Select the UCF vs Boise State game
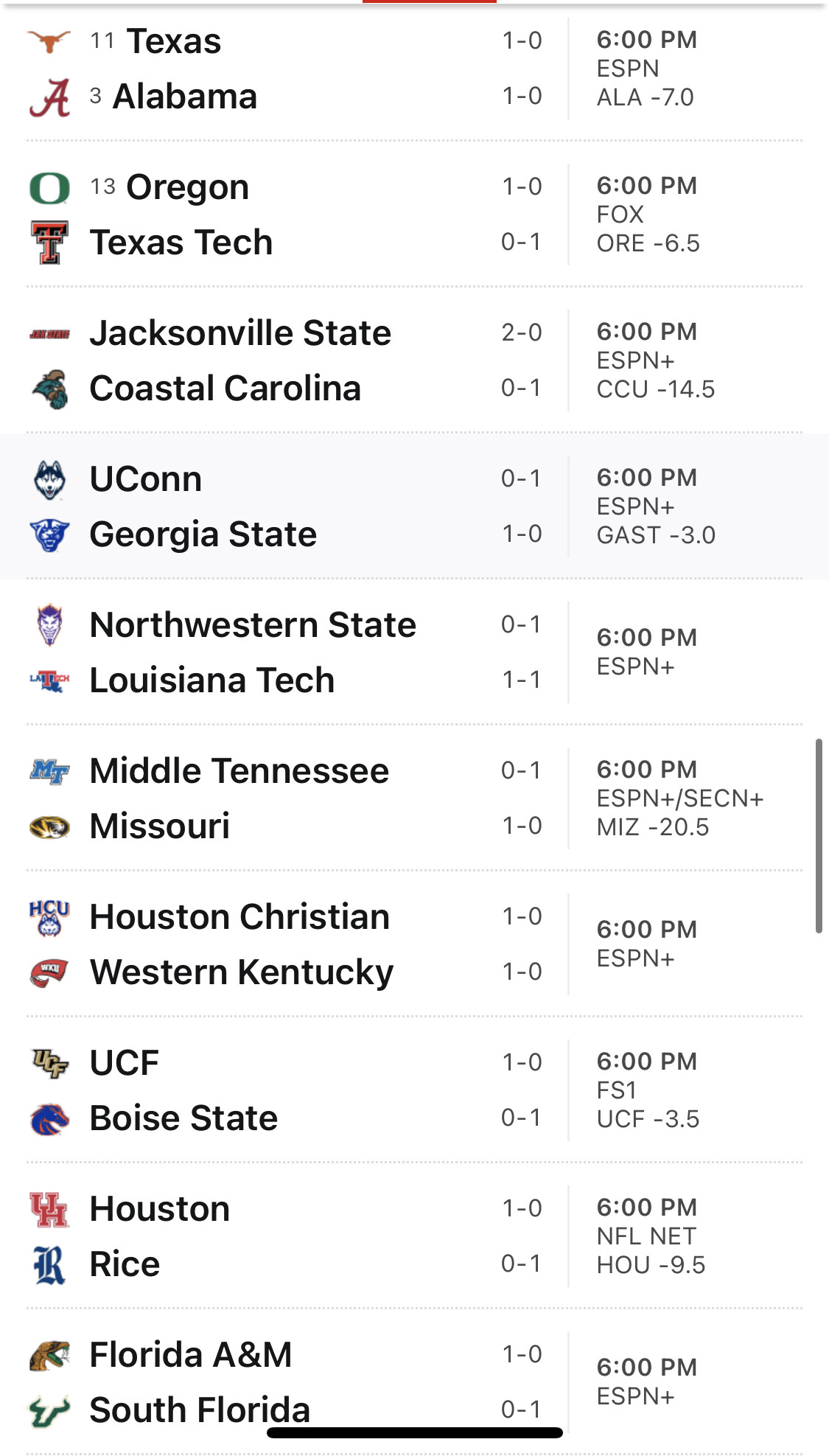 [x=414, y=1090]
